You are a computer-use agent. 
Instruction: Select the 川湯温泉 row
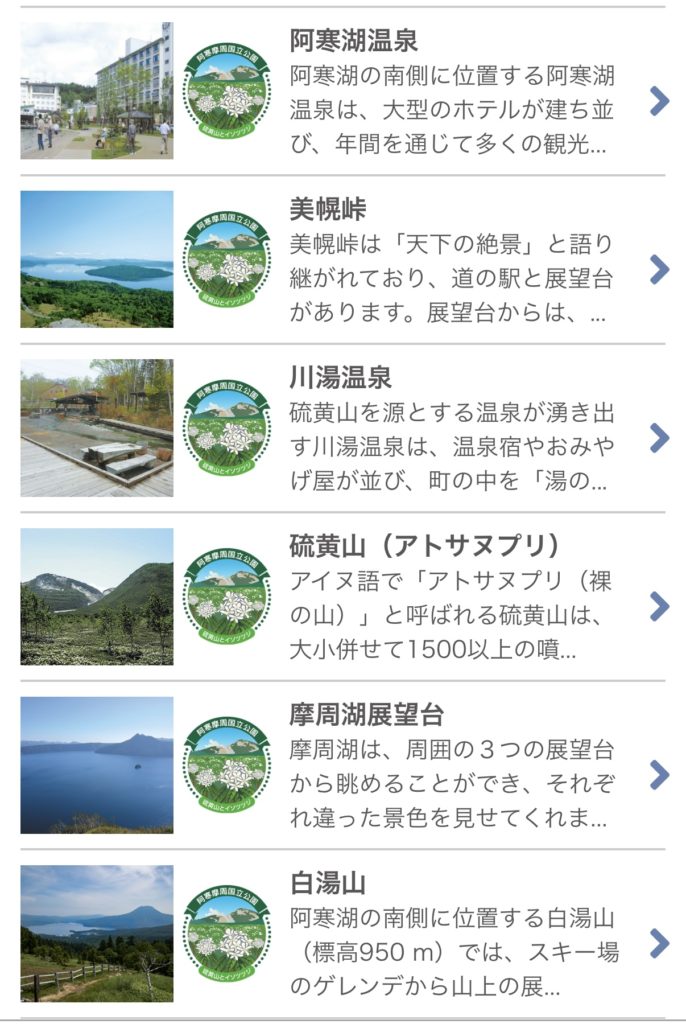pyautogui.click(x=343, y=428)
